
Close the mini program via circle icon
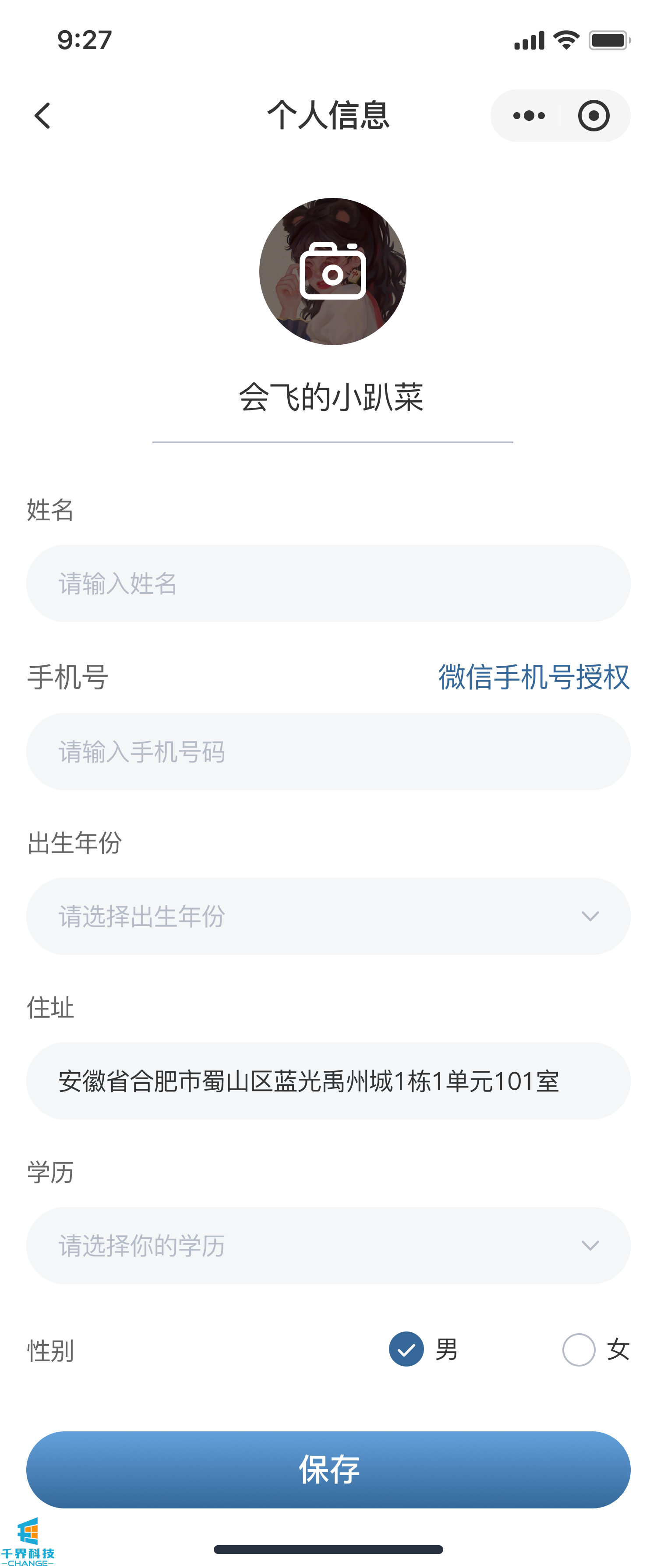(x=593, y=116)
